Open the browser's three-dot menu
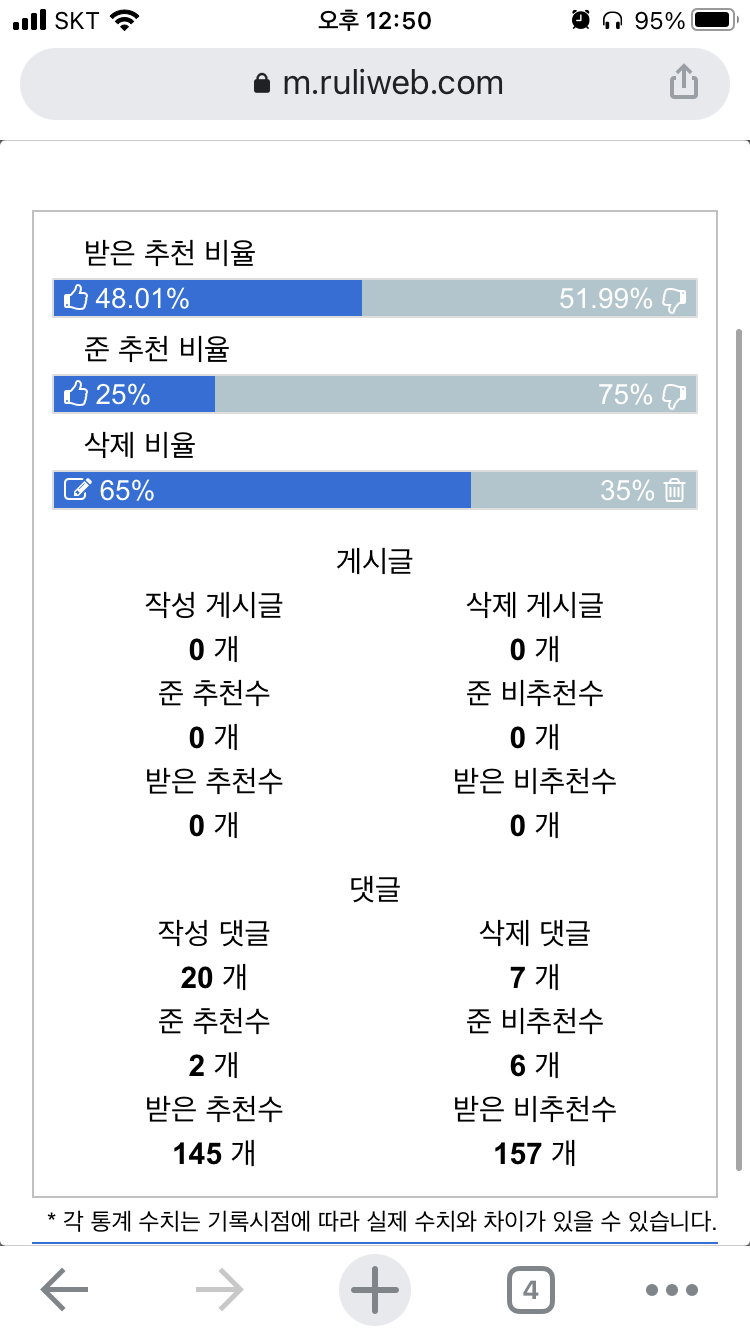Screen dimensions: 750x1334 (x=671, y=1290)
